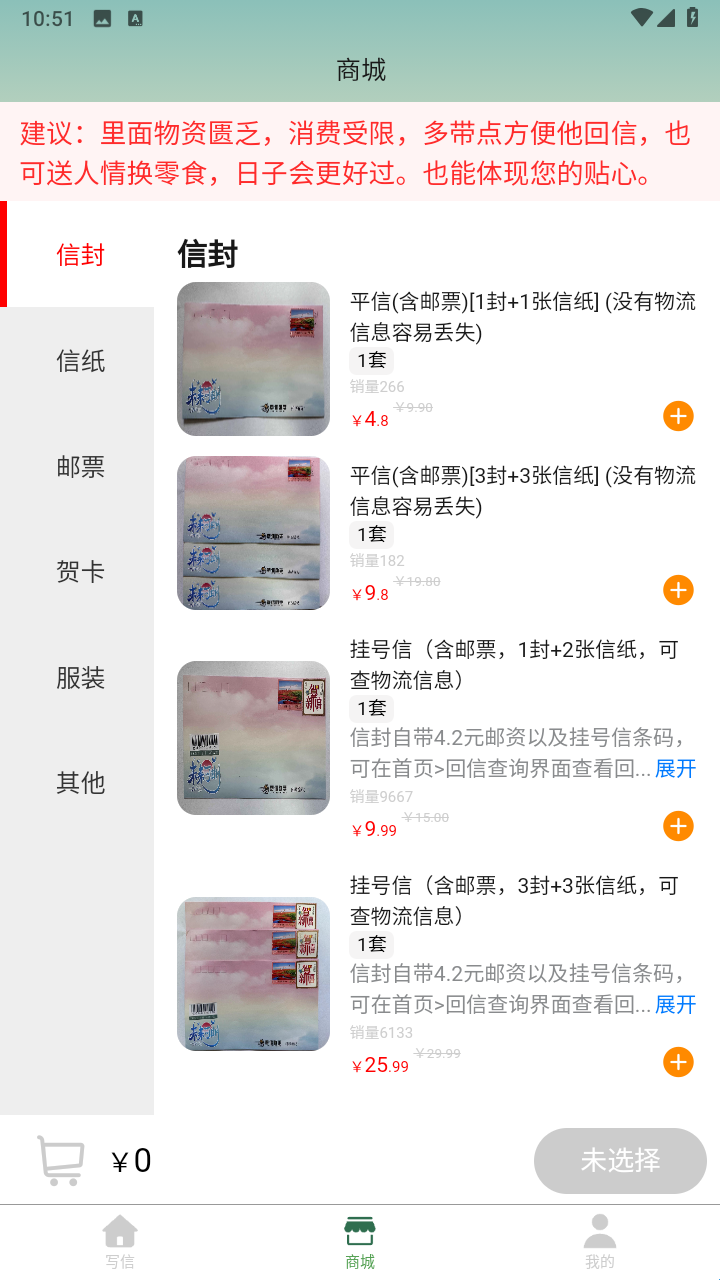Image resolution: width=720 pixels, height=1280 pixels.
Task: Add 挂号信 1封+2张信纸 to cart
Action: pyautogui.click(x=678, y=826)
